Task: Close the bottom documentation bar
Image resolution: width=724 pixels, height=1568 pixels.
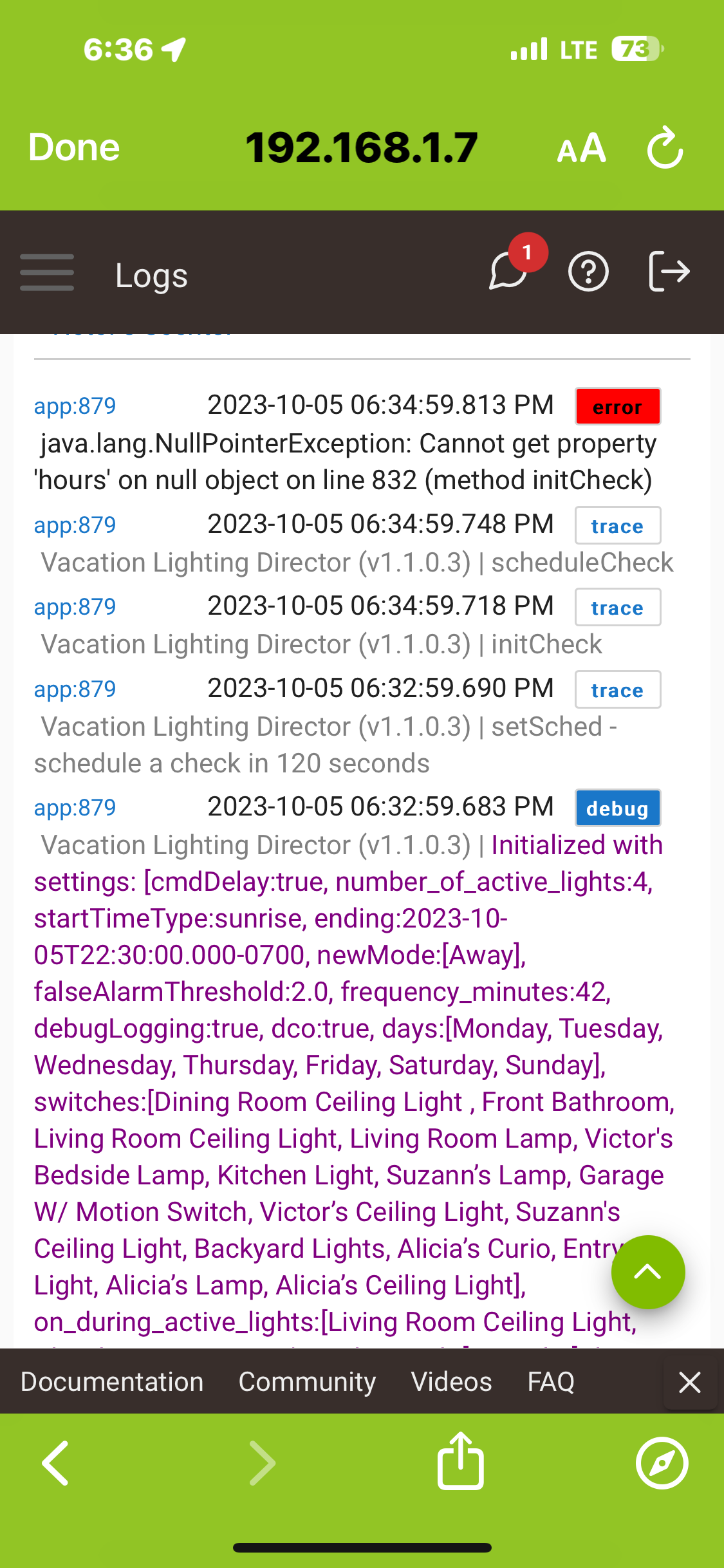Action: pyautogui.click(x=689, y=1381)
